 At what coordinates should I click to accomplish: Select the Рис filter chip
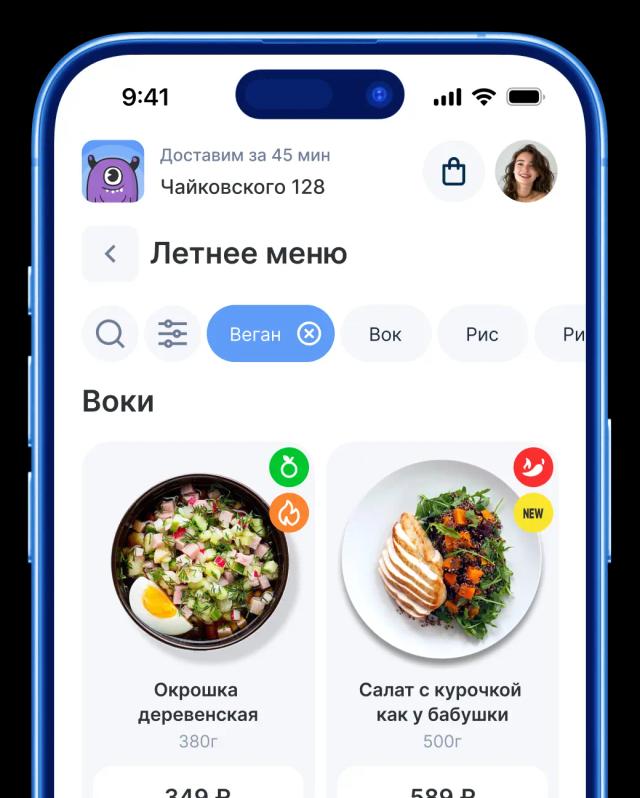pos(481,334)
